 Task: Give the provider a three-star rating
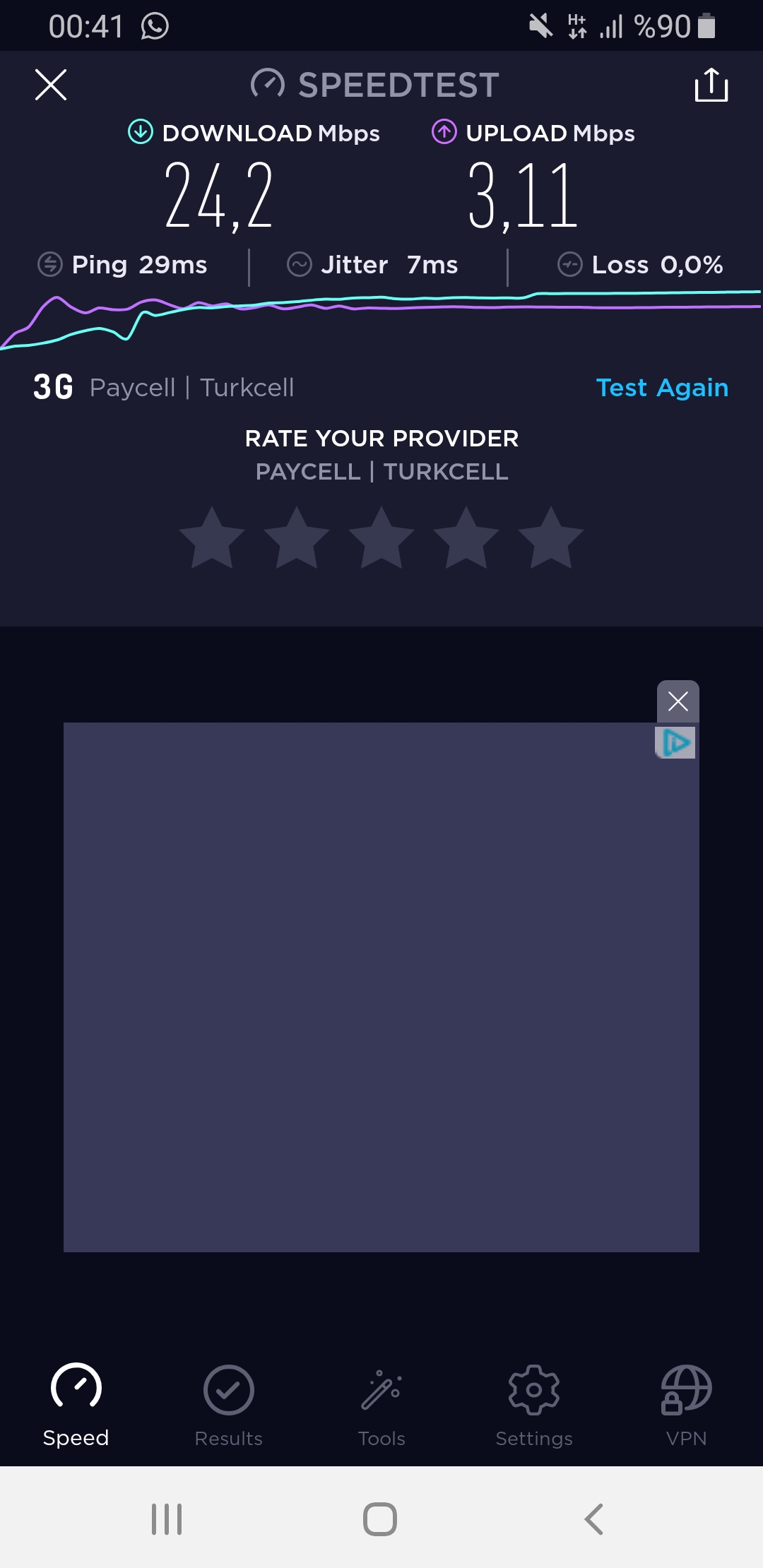381,538
